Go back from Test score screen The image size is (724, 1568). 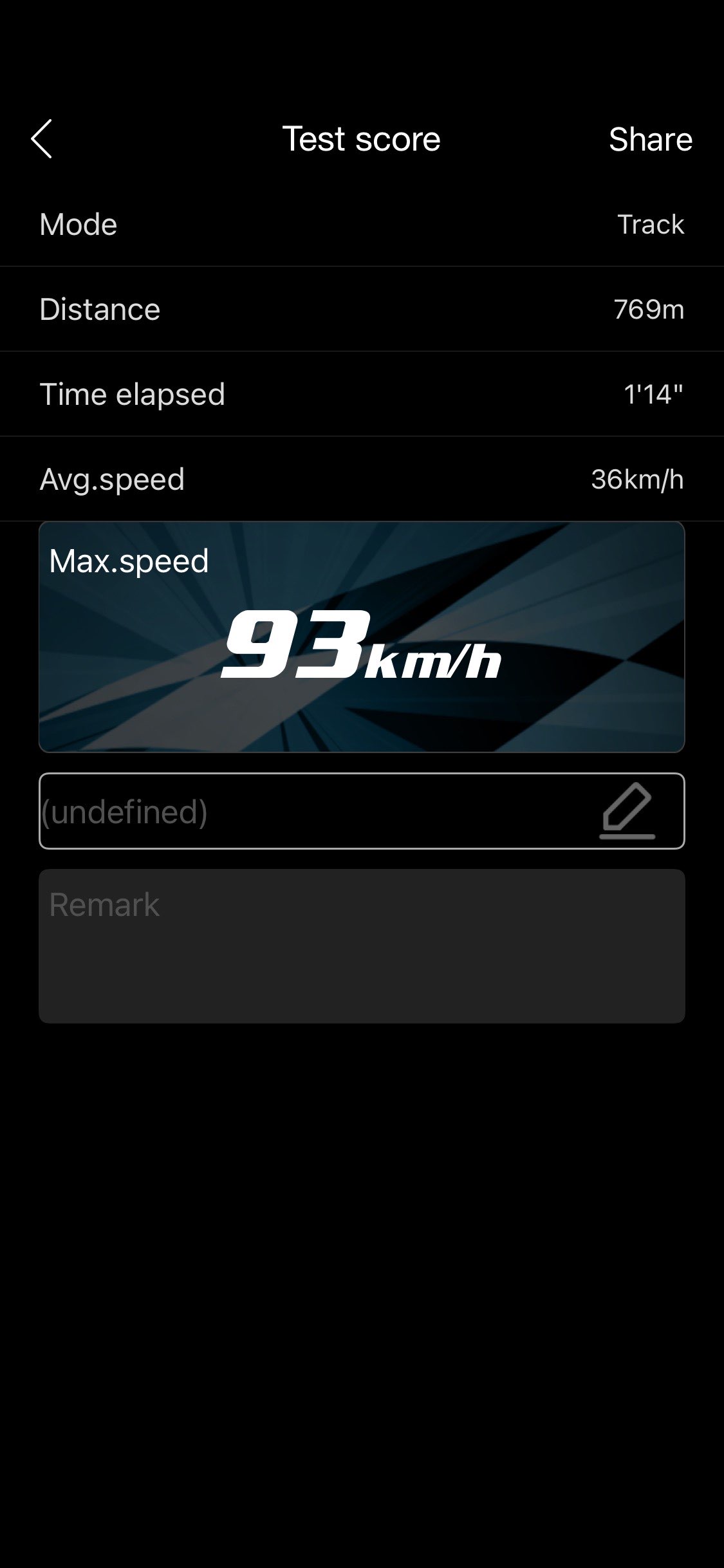[42, 139]
